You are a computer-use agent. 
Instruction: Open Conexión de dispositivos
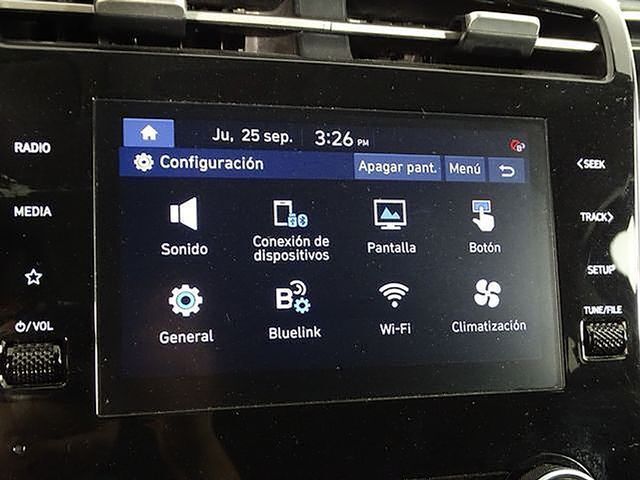click(291, 229)
